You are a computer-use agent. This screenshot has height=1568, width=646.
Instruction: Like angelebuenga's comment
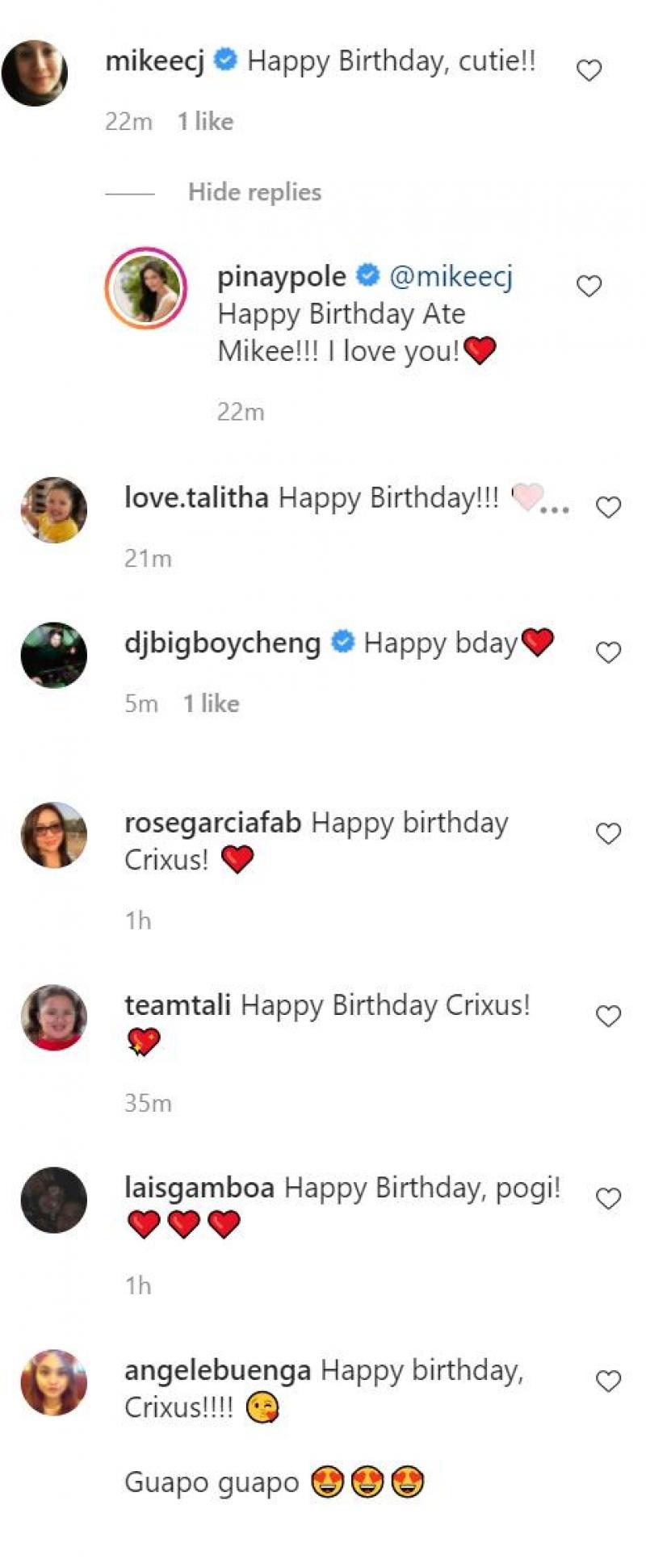point(608,1381)
